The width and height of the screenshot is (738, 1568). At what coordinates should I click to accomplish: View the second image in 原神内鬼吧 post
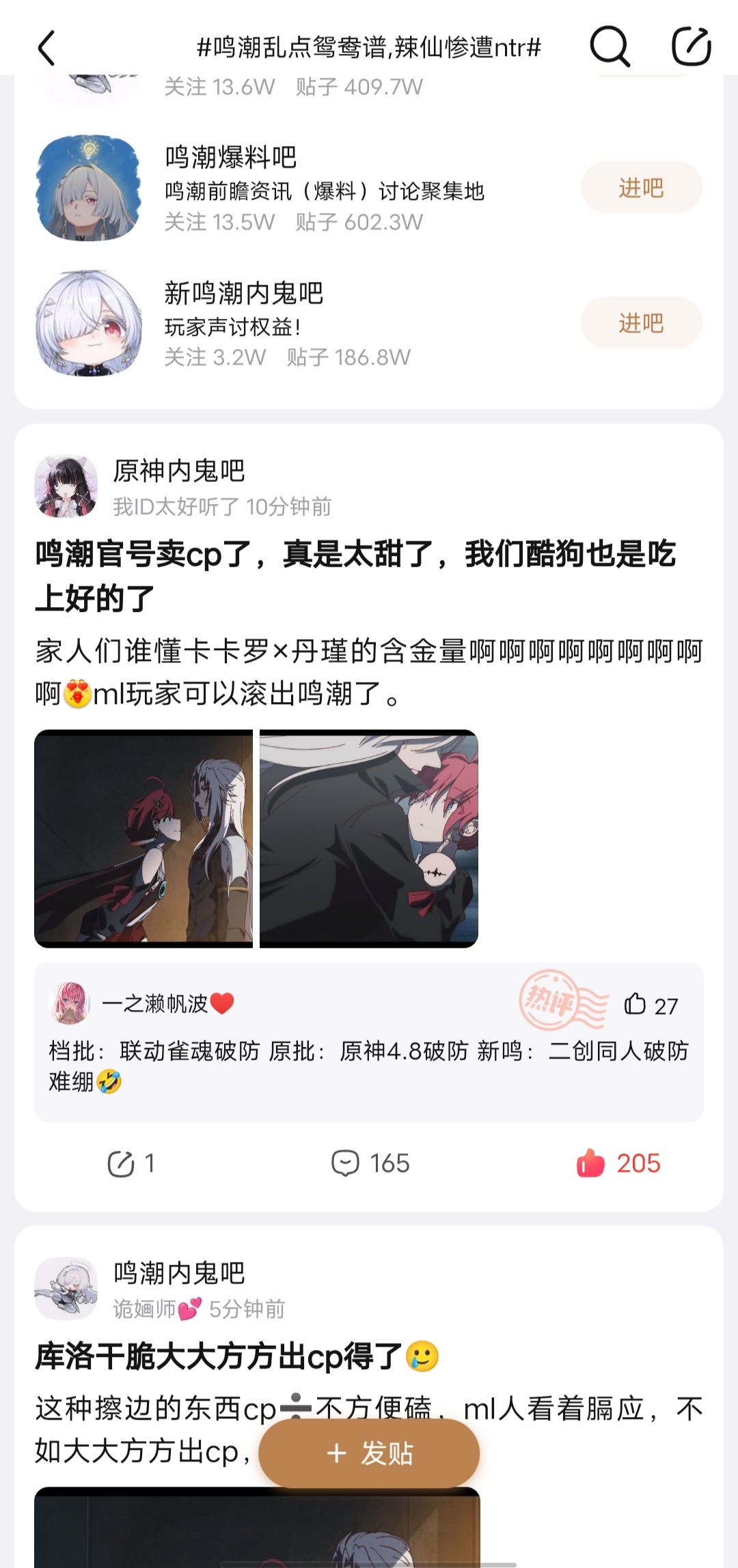pos(369,839)
